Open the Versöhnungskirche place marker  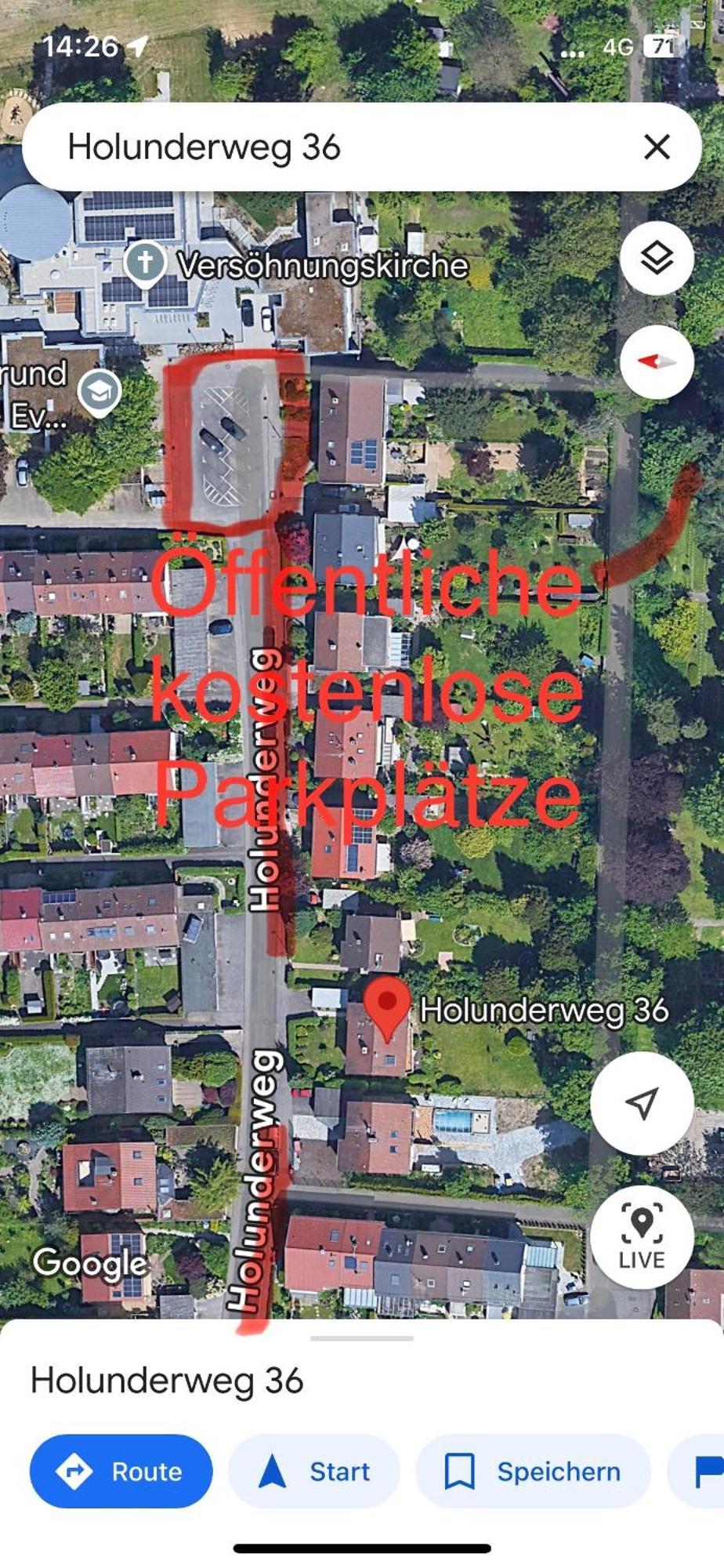(x=146, y=263)
